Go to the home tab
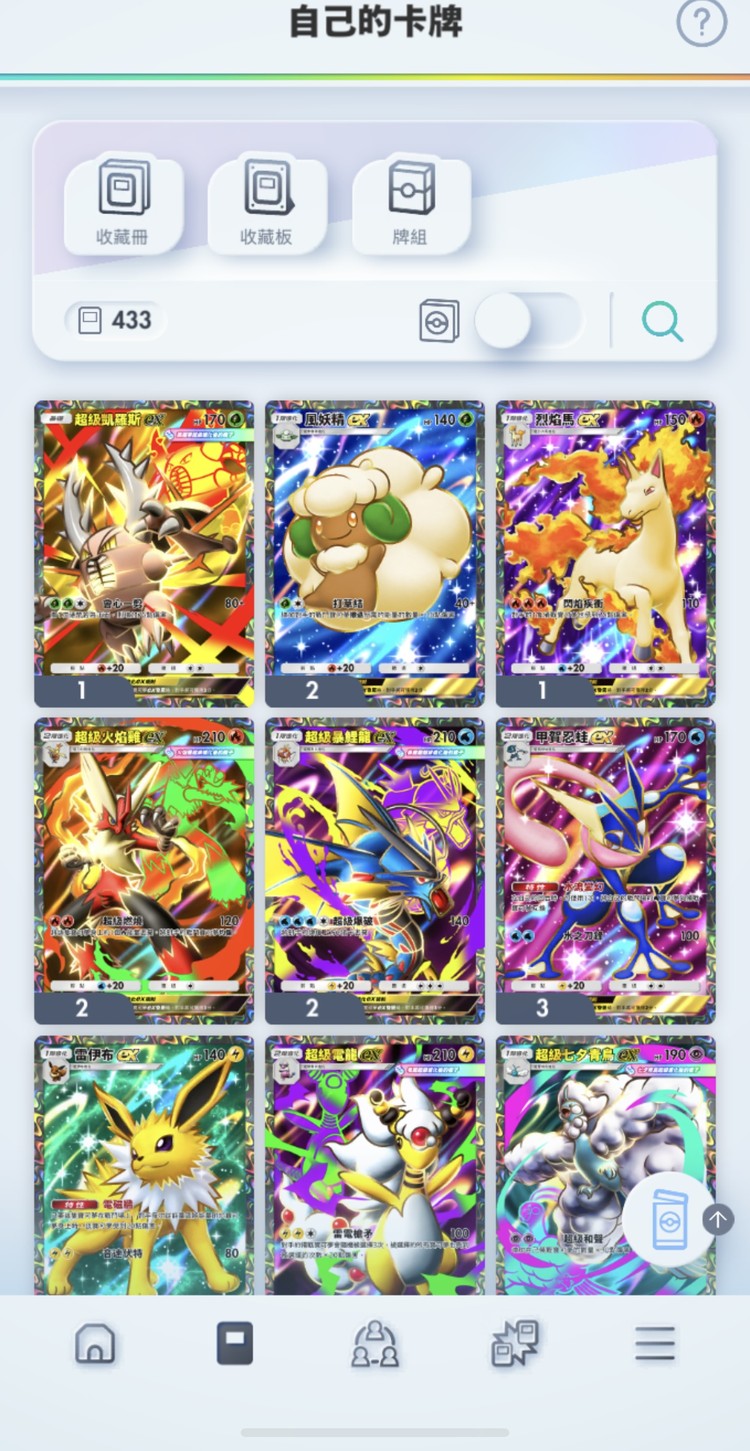 coord(95,1344)
